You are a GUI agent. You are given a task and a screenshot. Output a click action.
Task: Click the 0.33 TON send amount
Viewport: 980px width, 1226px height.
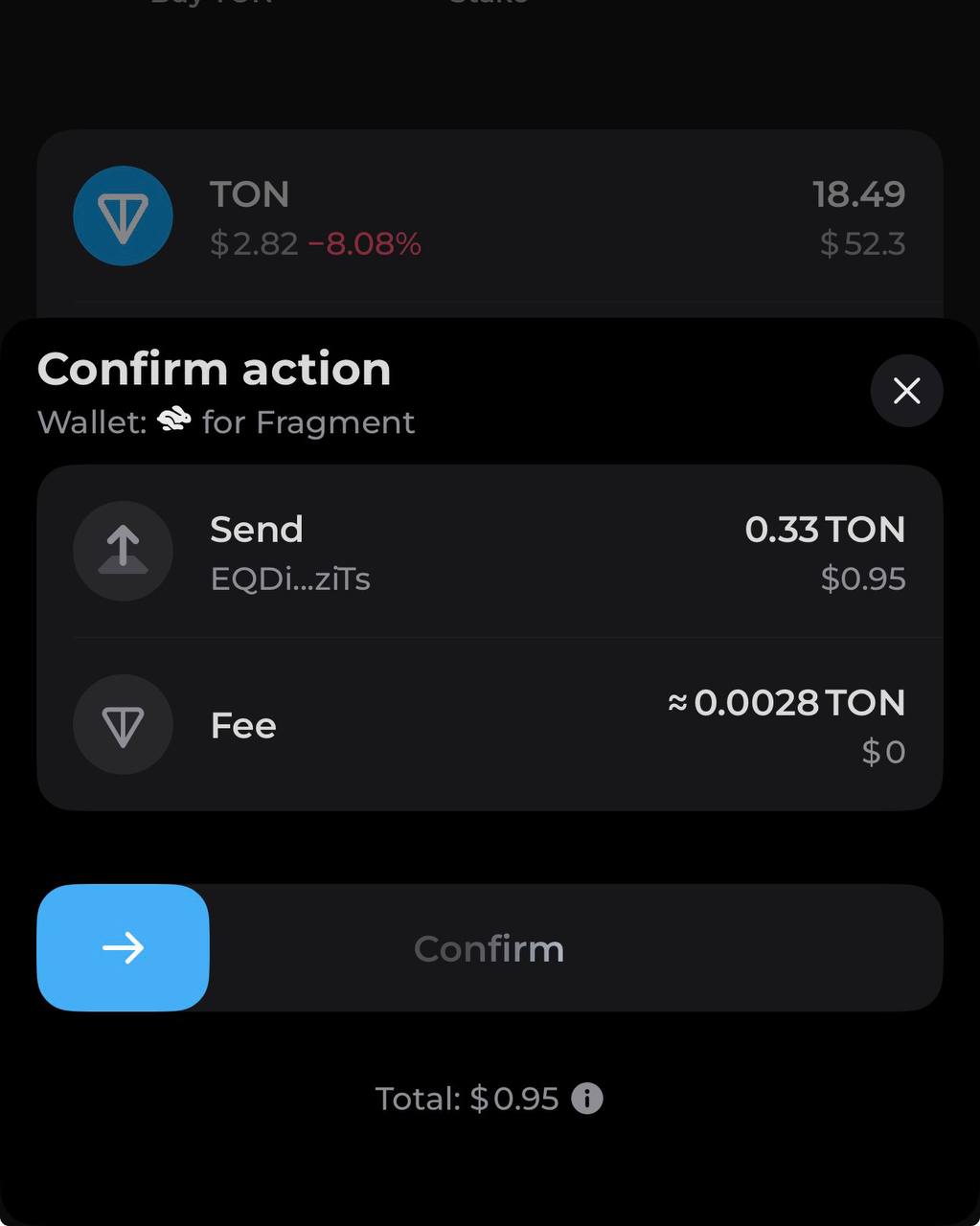(x=826, y=529)
